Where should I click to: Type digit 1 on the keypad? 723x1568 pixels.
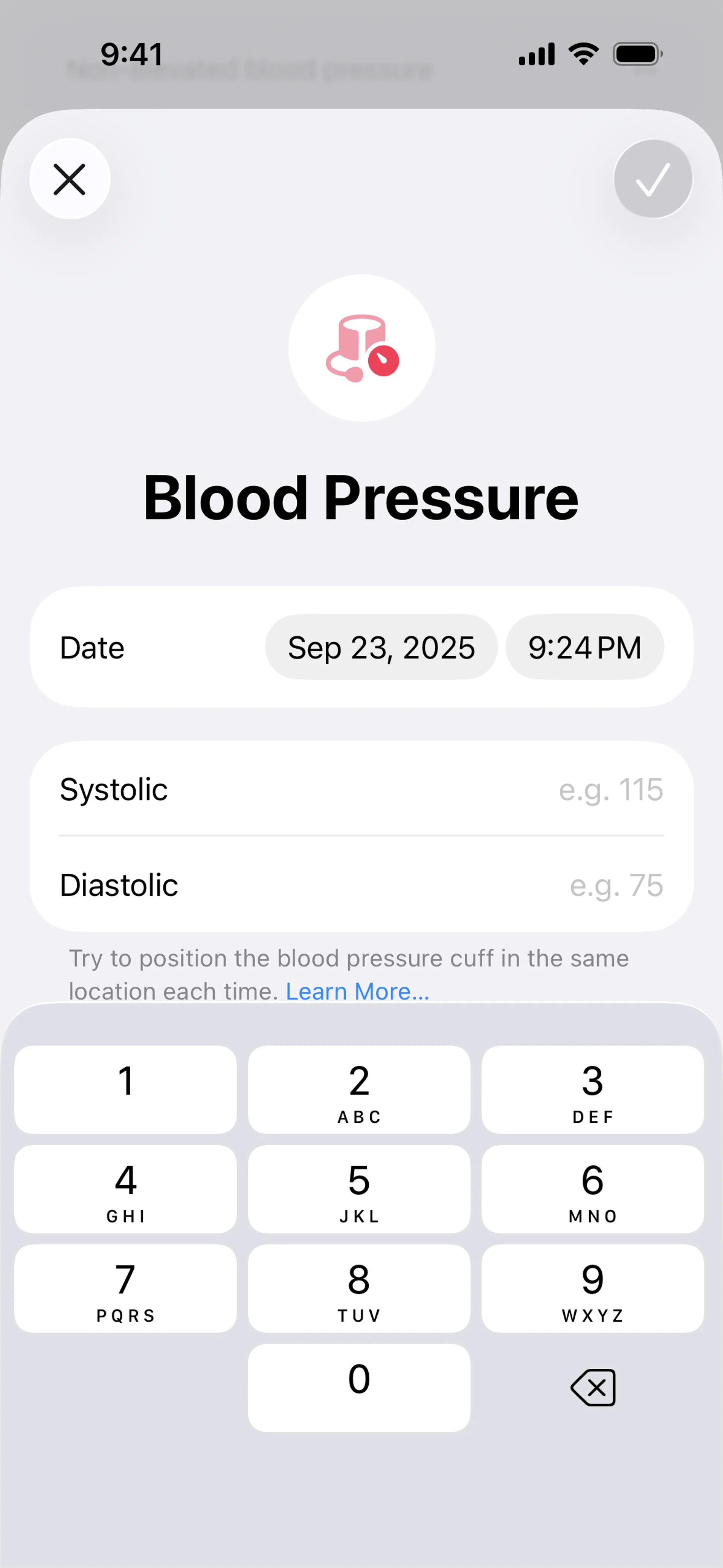coord(125,1090)
